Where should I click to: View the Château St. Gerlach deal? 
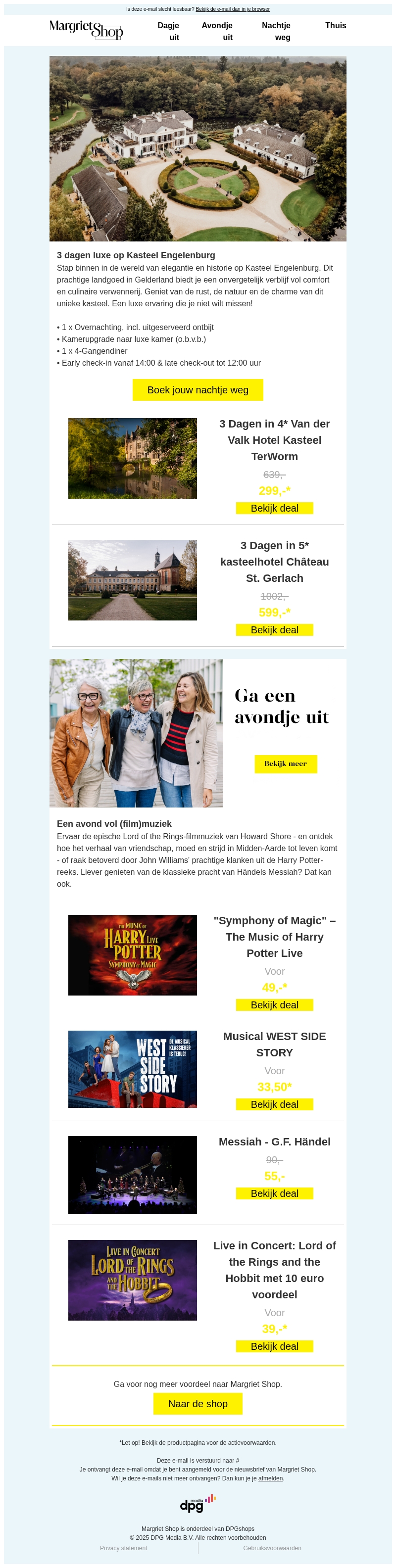(274, 629)
